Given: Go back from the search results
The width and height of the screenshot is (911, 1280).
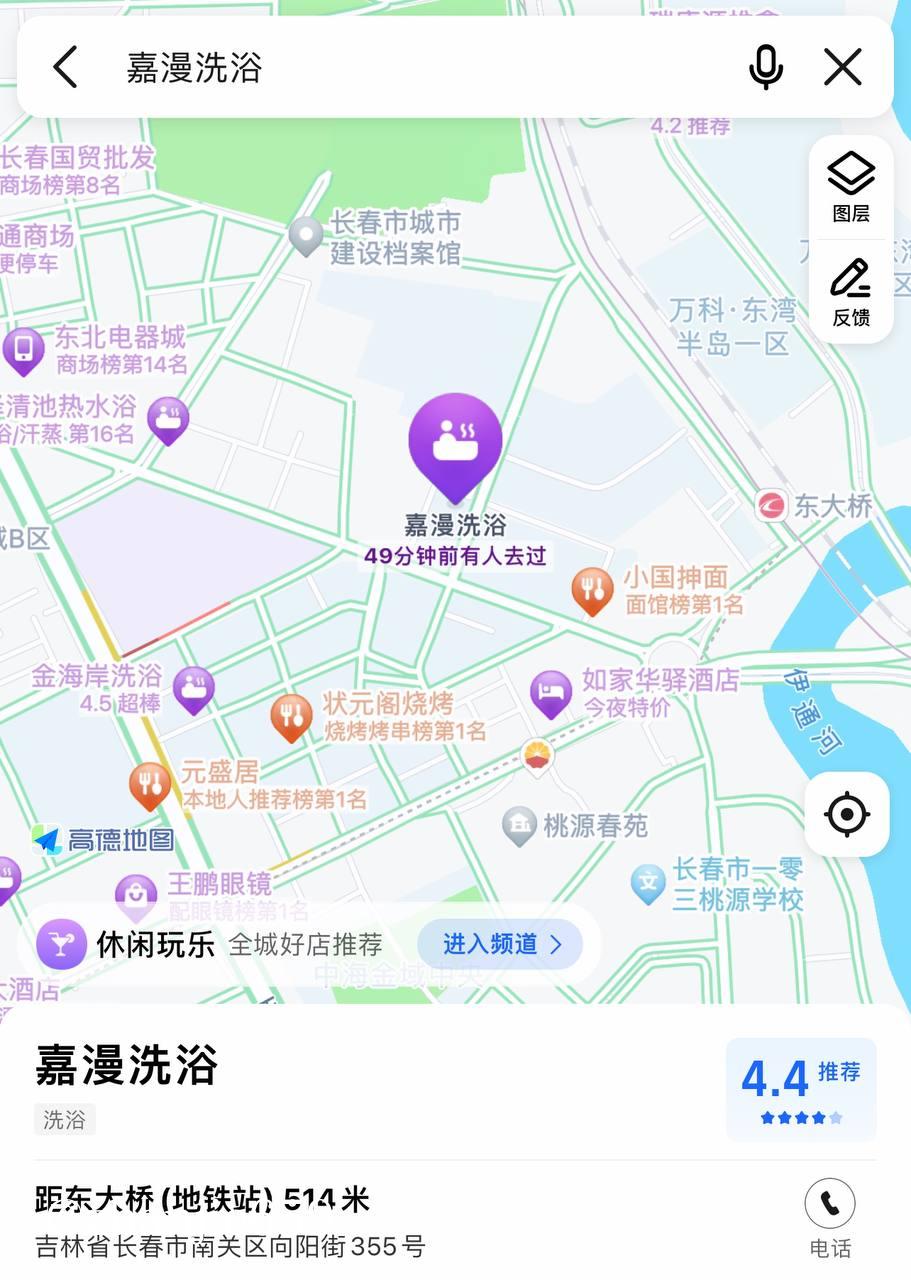Looking at the screenshot, I should pyautogui.click(x=66, y=68).
